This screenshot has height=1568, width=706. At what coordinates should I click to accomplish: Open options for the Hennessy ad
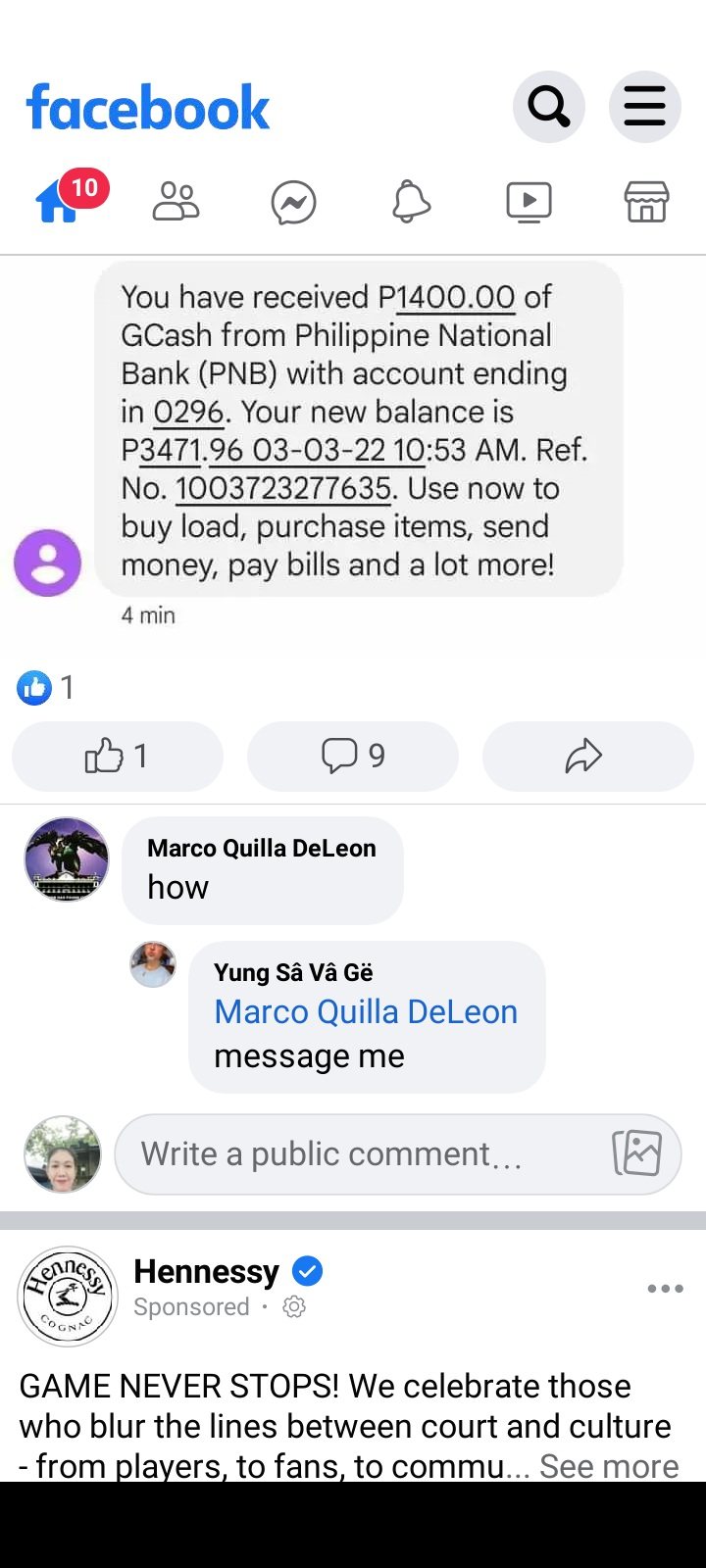[665, 1288]
